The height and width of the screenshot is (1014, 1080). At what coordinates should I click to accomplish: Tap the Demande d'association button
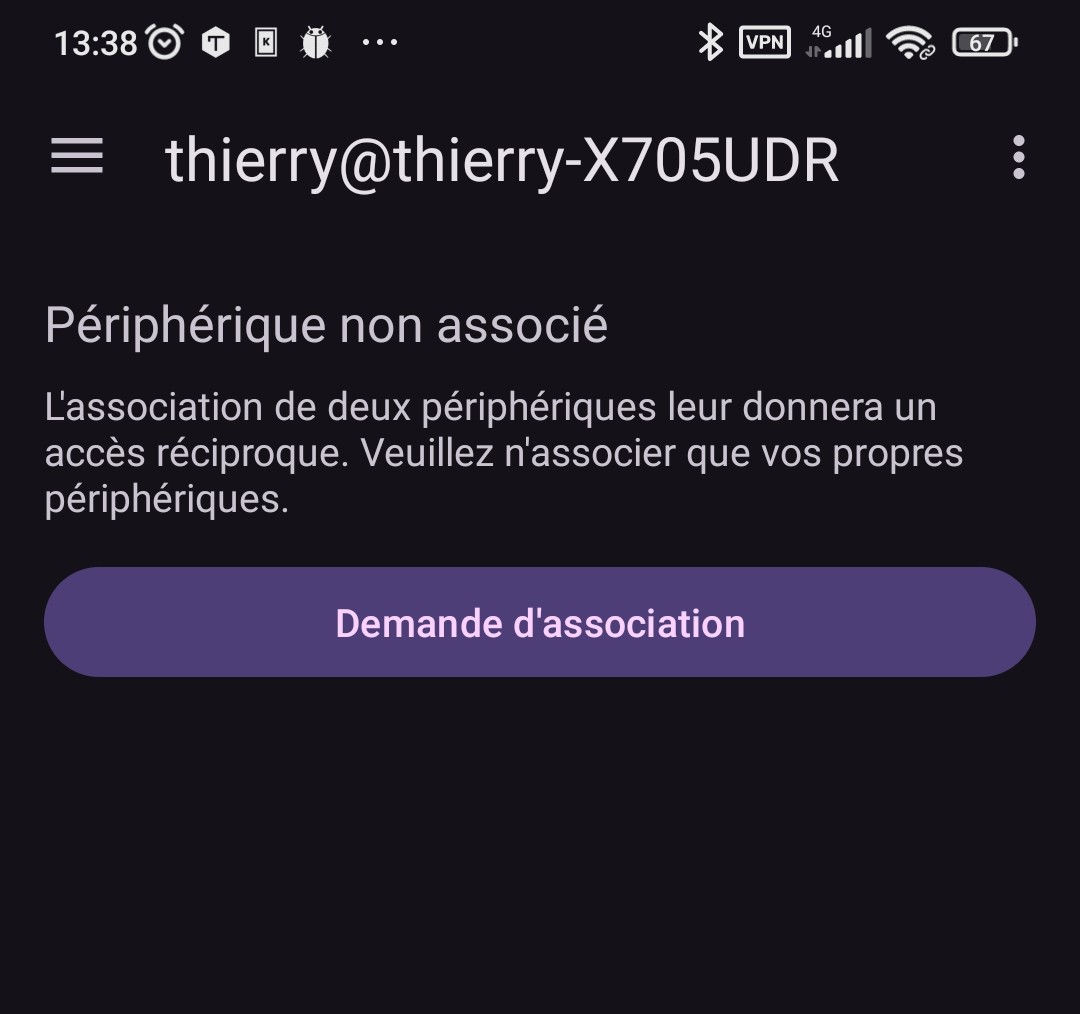(540, 622)
